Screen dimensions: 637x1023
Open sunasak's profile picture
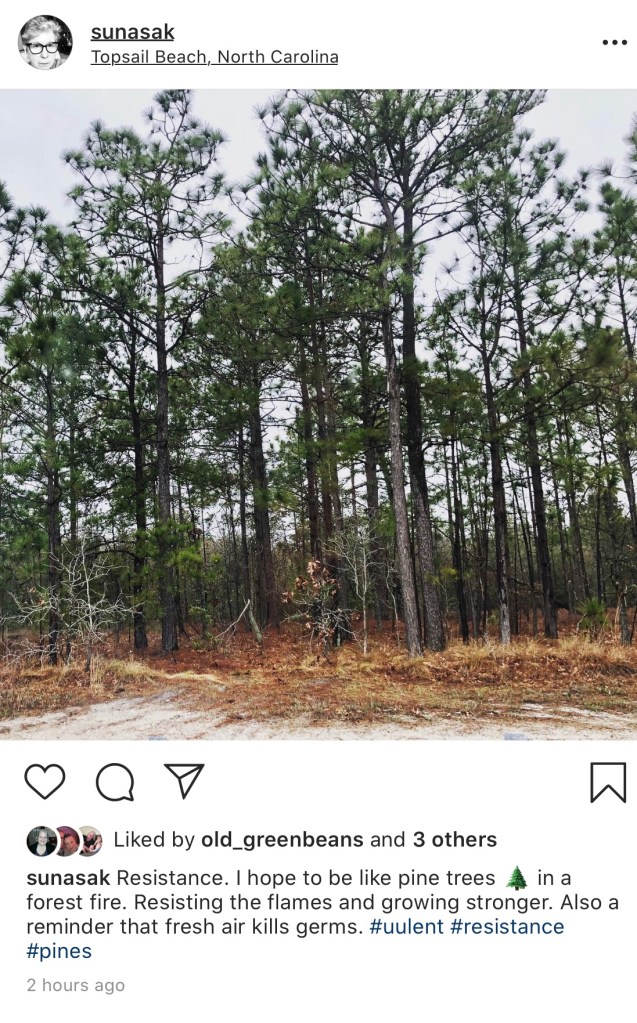pyautogui.click(x=45, y=43)
